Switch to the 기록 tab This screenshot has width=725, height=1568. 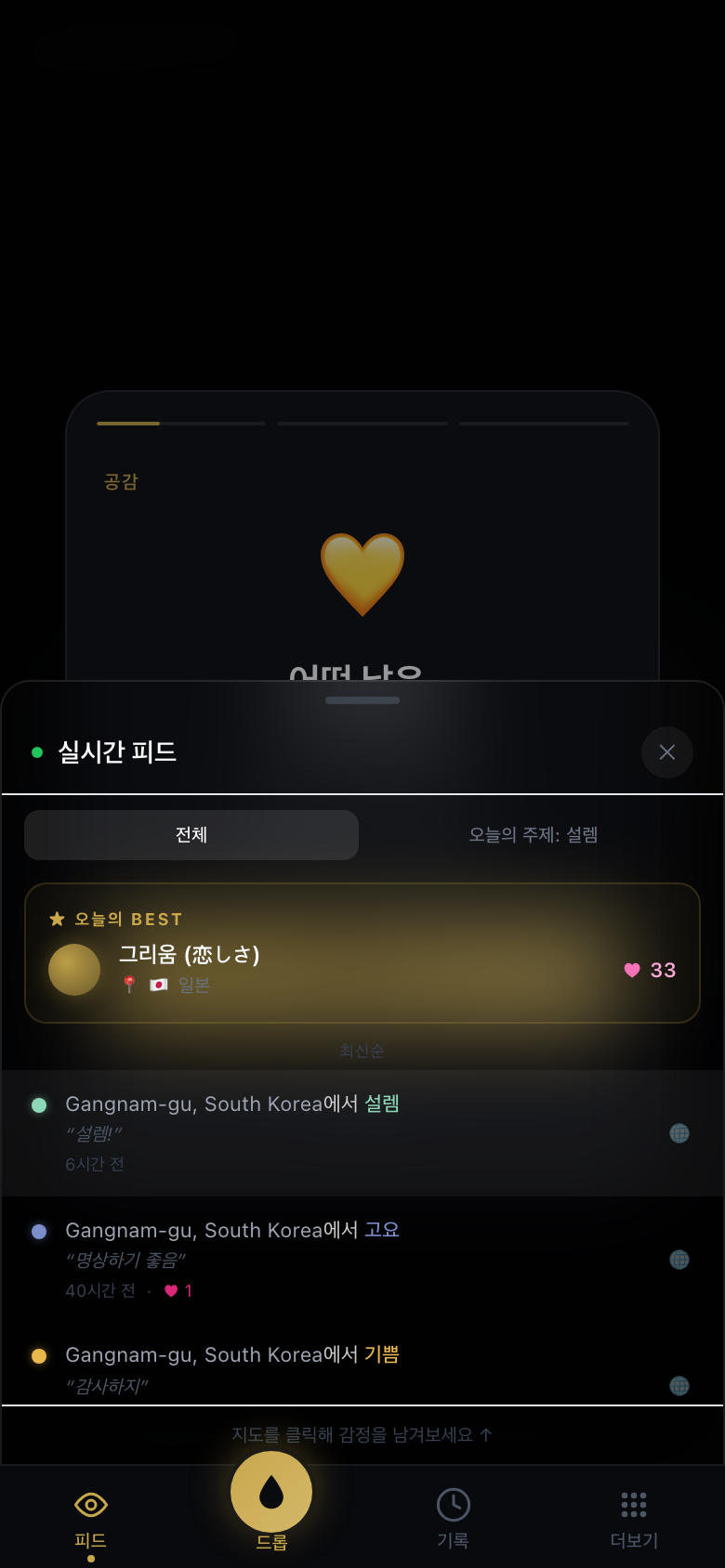point(453,1518)
